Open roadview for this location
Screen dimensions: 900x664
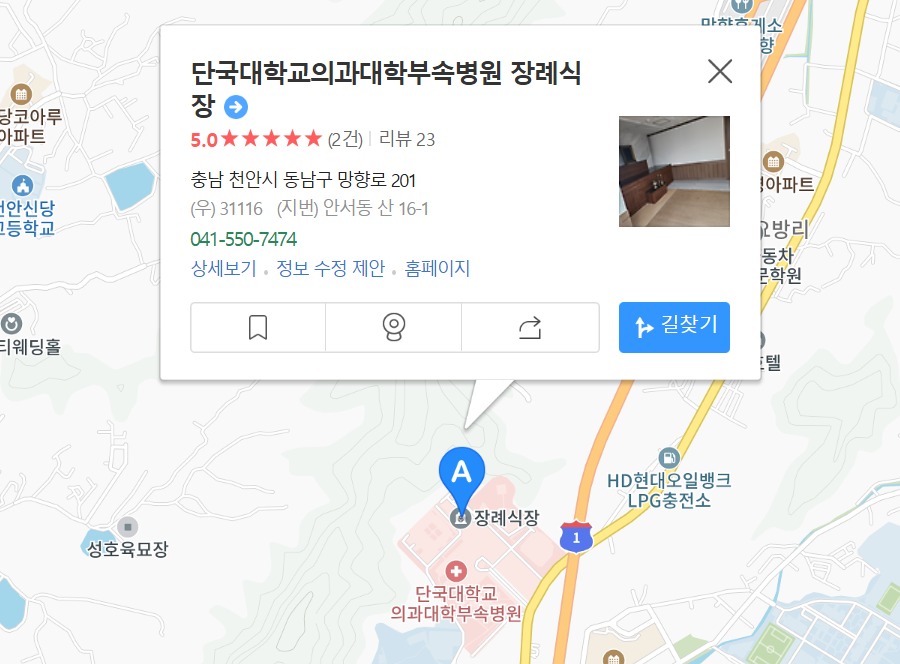[394, 328]
